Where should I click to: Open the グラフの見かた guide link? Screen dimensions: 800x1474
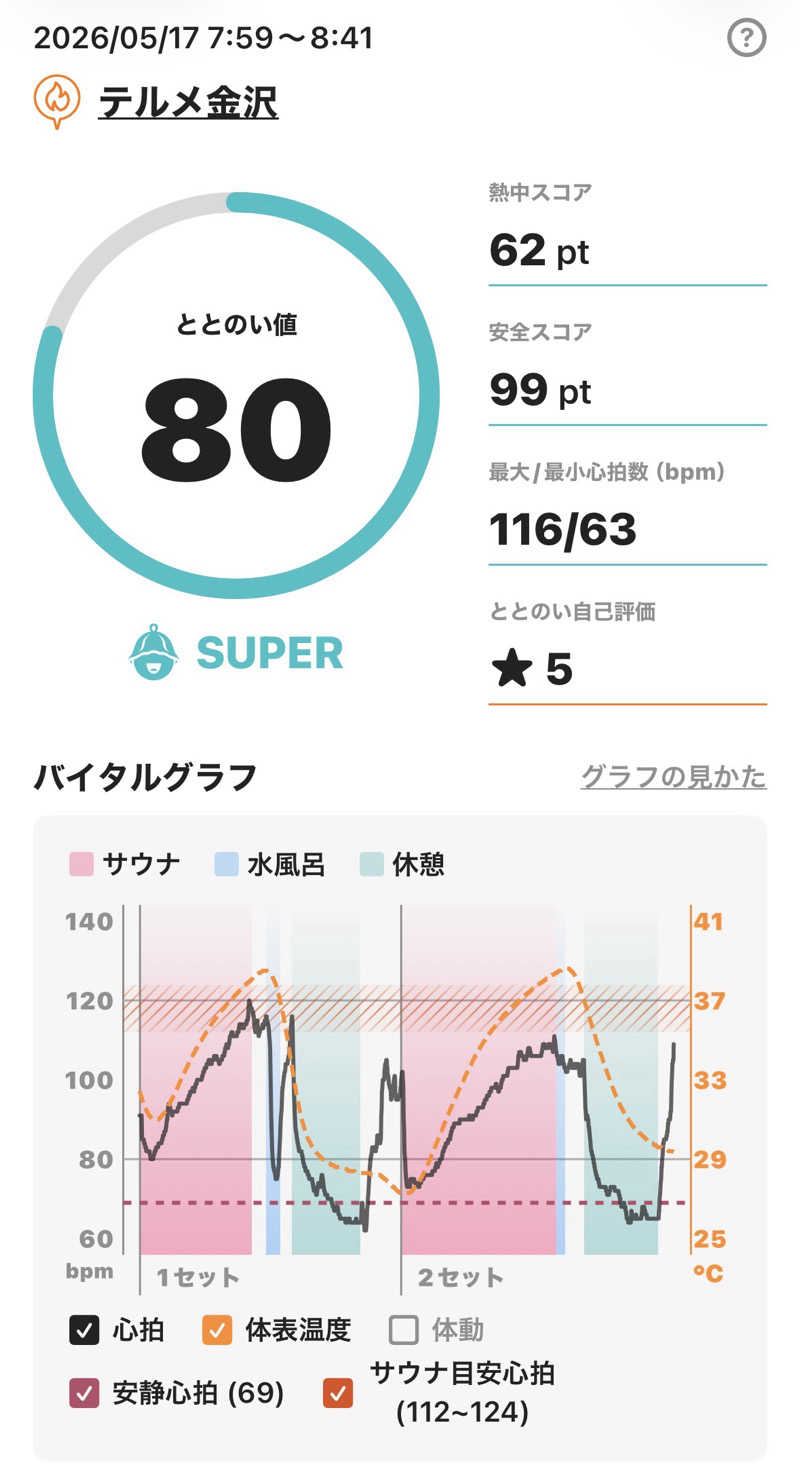click(673, 777)
